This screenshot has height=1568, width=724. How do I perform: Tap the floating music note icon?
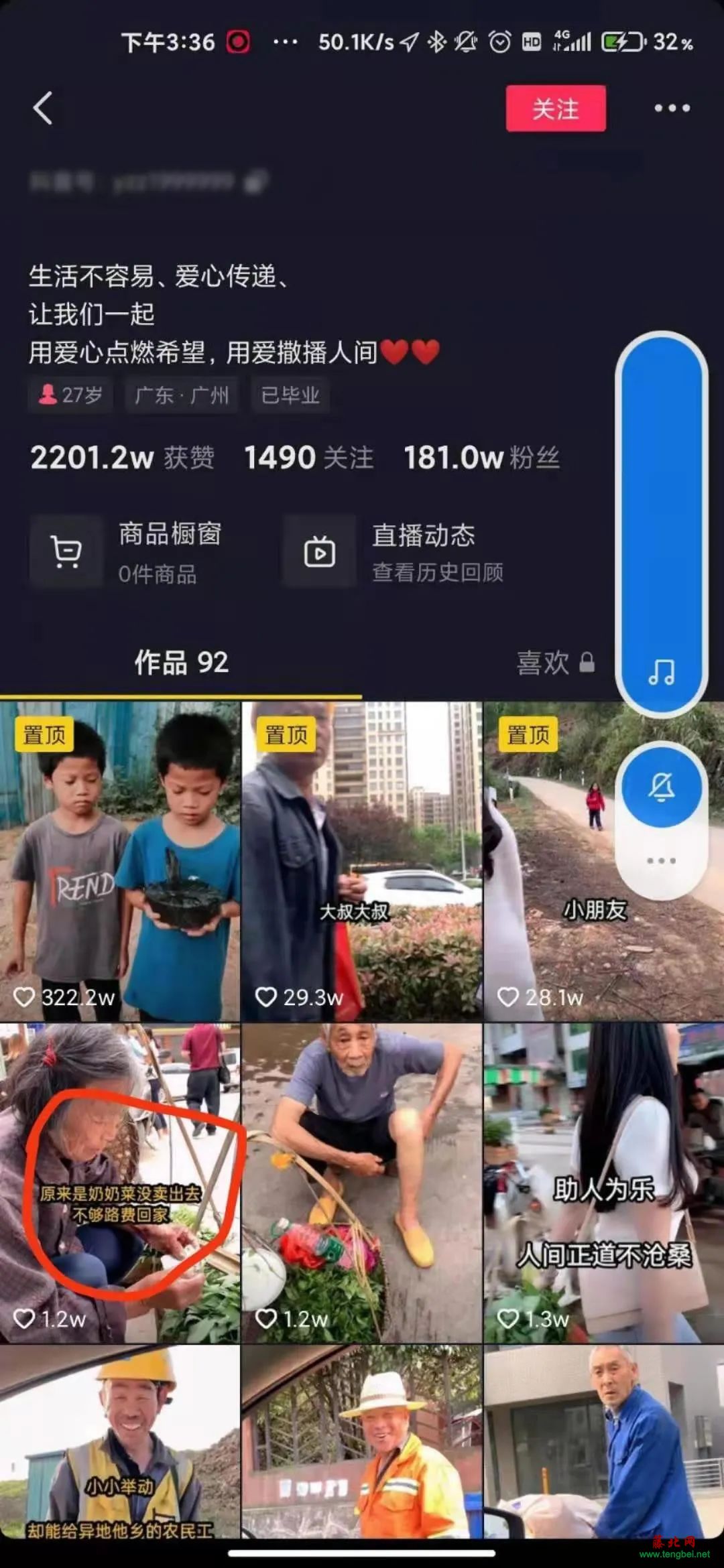[661, 671]
